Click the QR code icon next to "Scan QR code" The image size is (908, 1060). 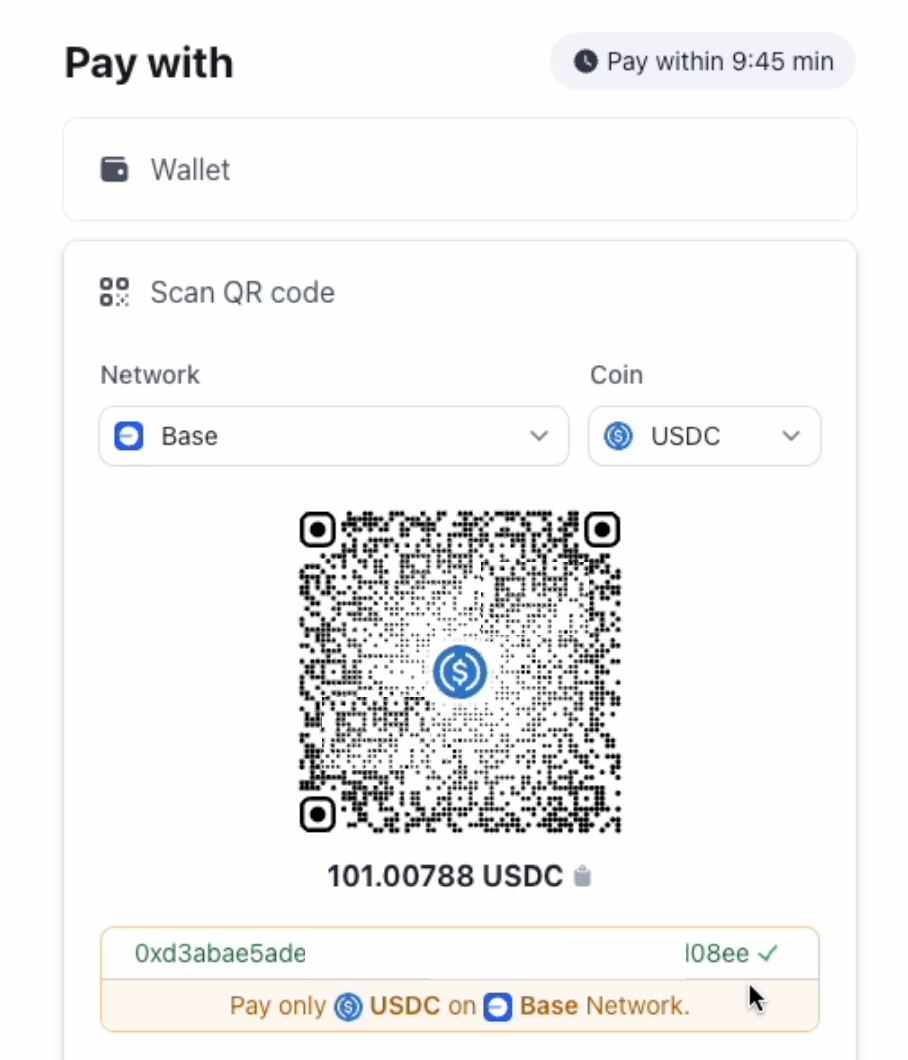[114, 292]
